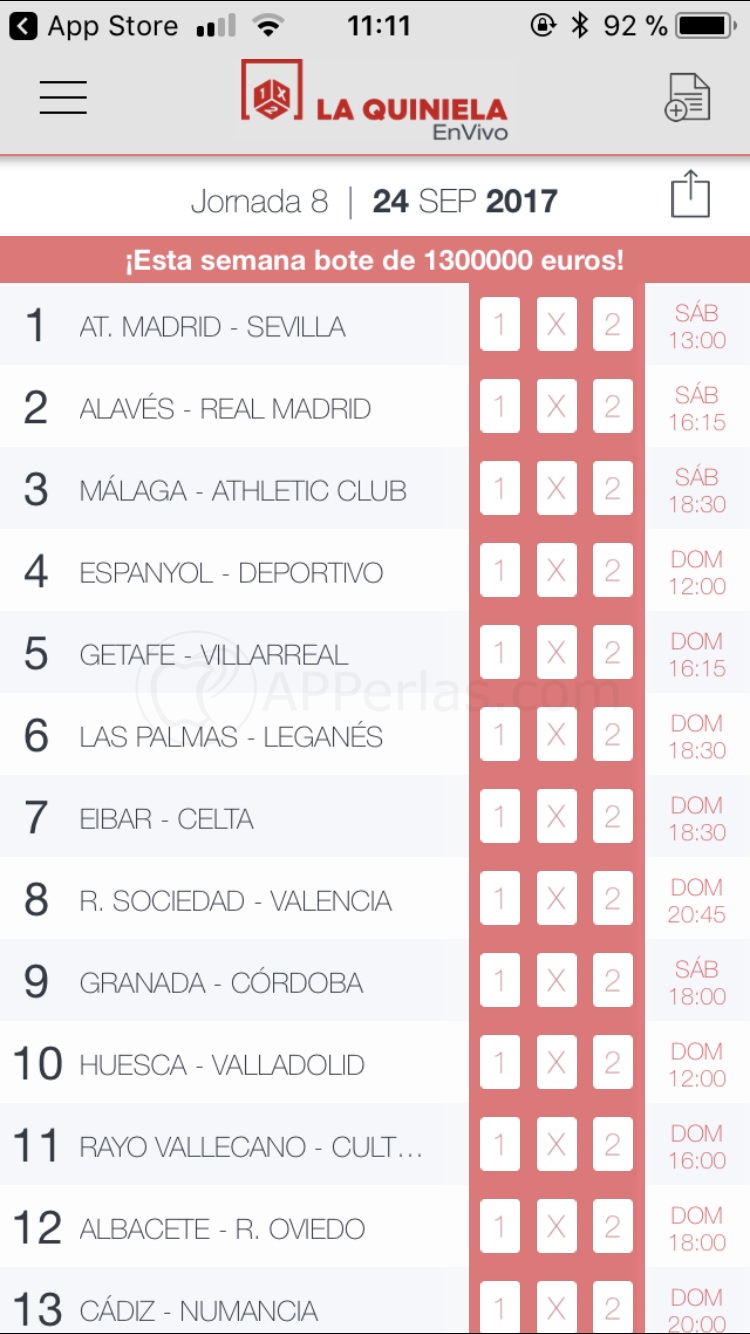Mark X for Alavés - Real Madrid

(557, 407)
